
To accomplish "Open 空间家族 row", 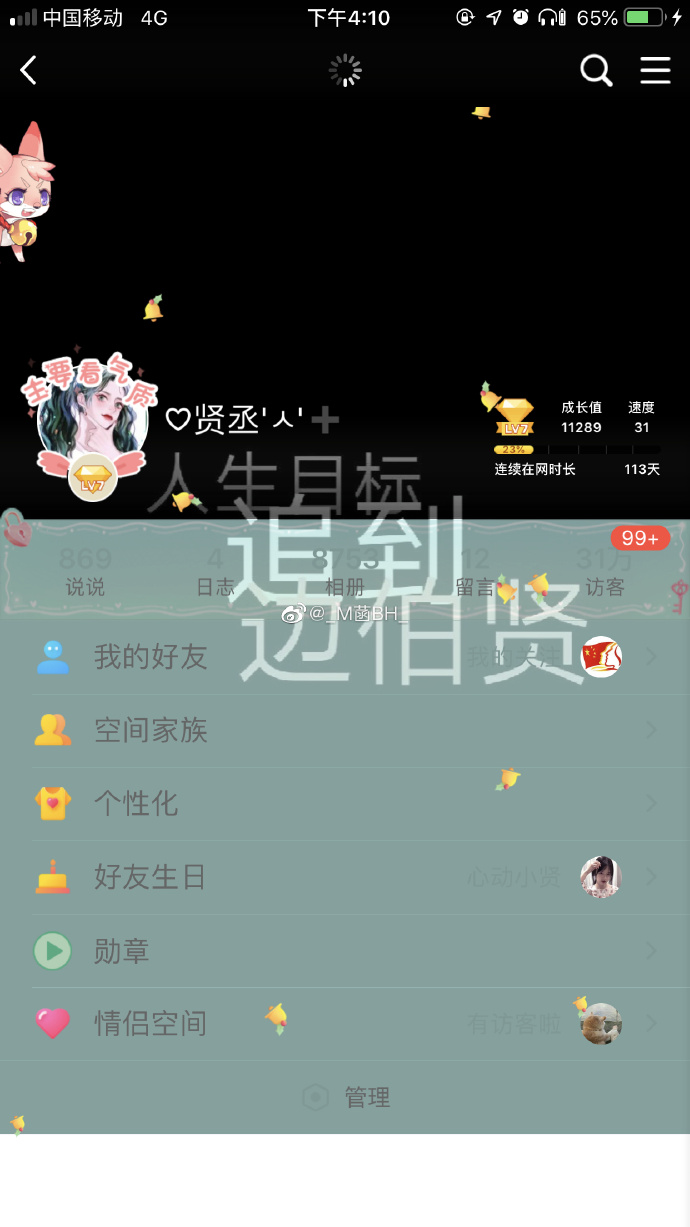I will (x=345, y=730).
